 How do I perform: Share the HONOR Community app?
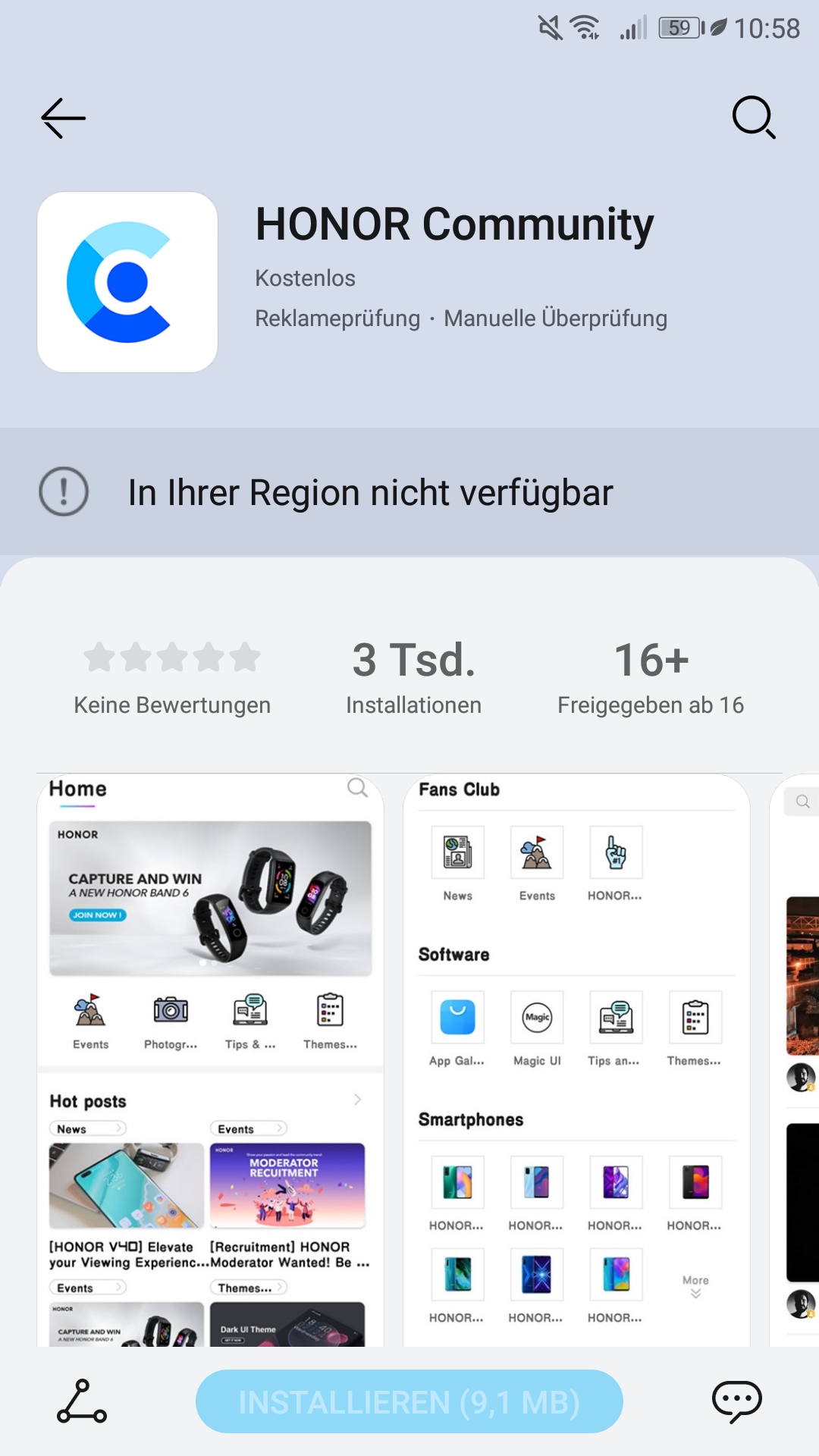(x=82, y=1401)
